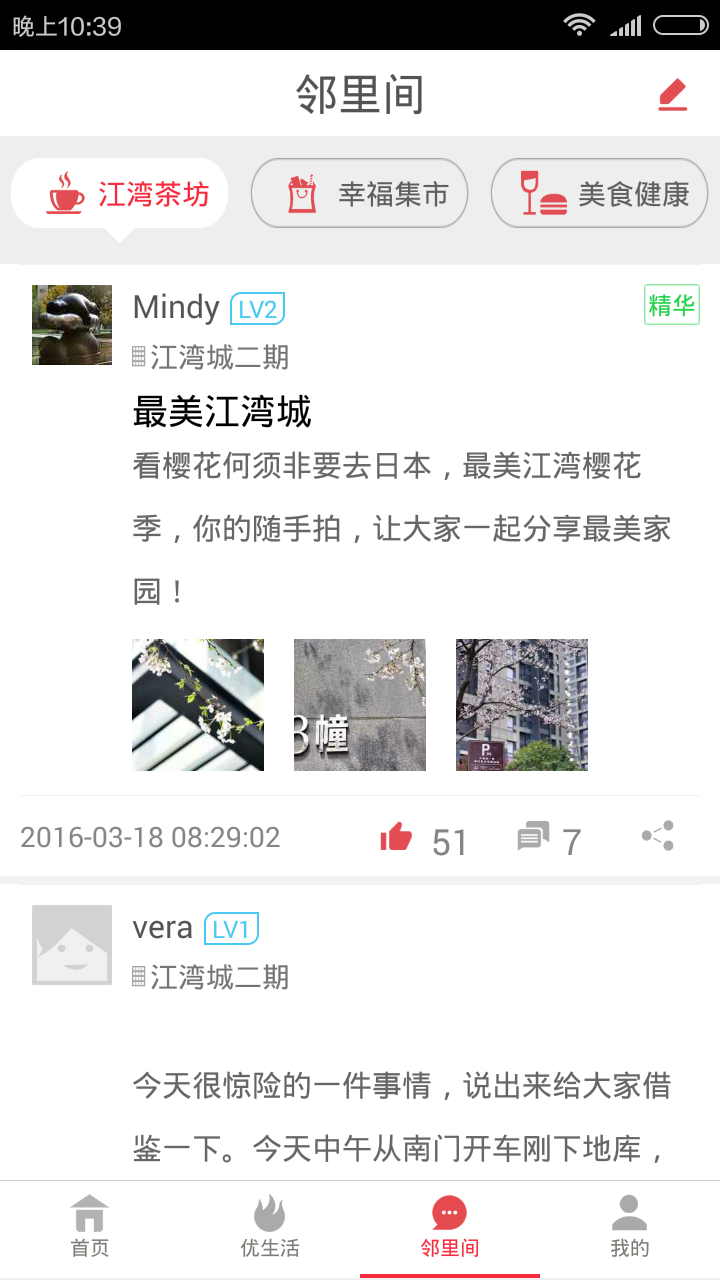Compose a new post with pencil icon
The height and width of the screenshot is (1280, 720).
[673, 95]
